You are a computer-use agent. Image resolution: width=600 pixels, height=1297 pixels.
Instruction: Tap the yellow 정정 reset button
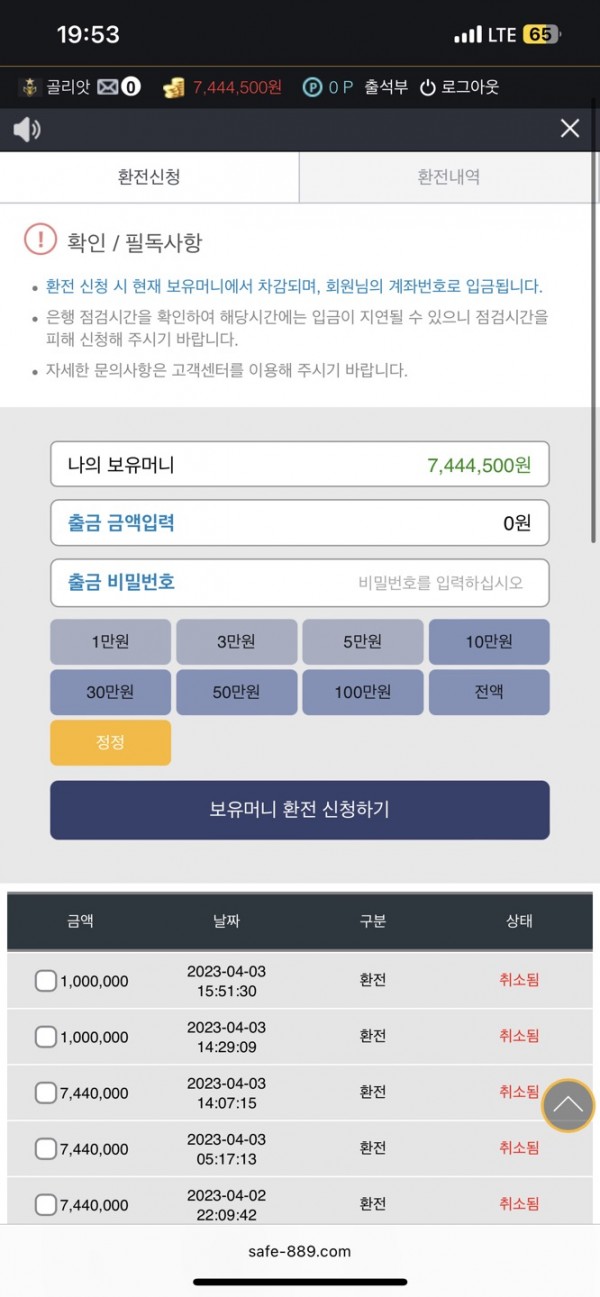[110, 742]
